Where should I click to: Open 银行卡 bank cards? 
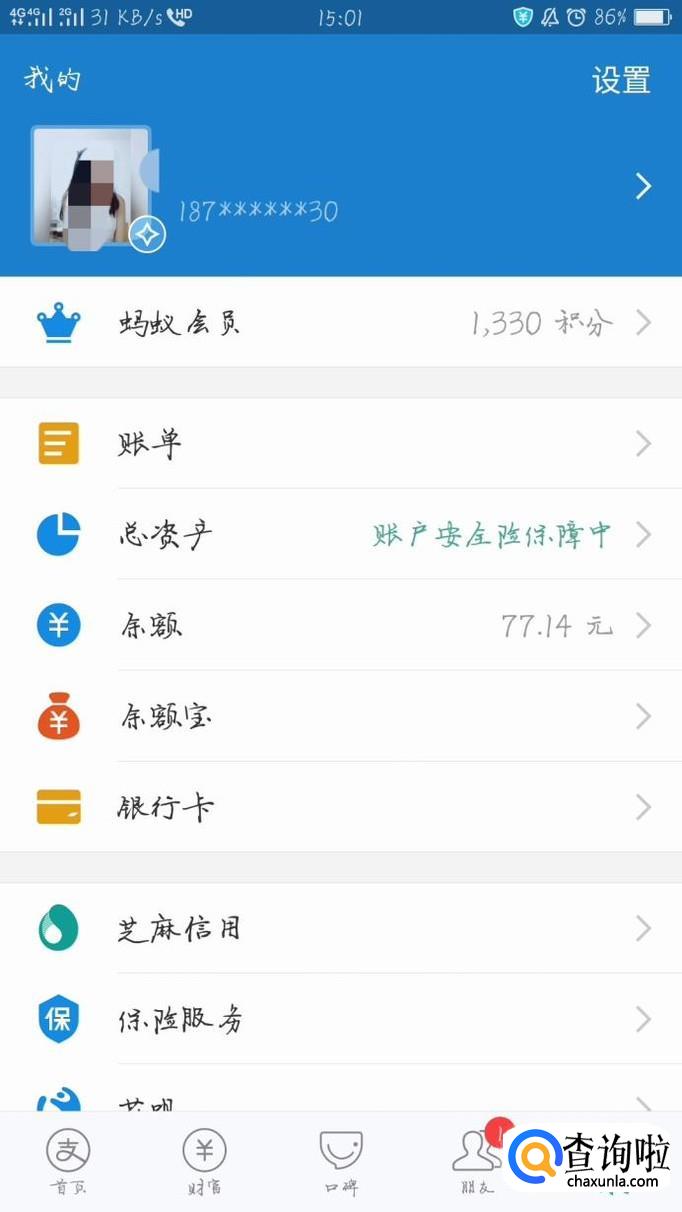[x=340, y=807]
